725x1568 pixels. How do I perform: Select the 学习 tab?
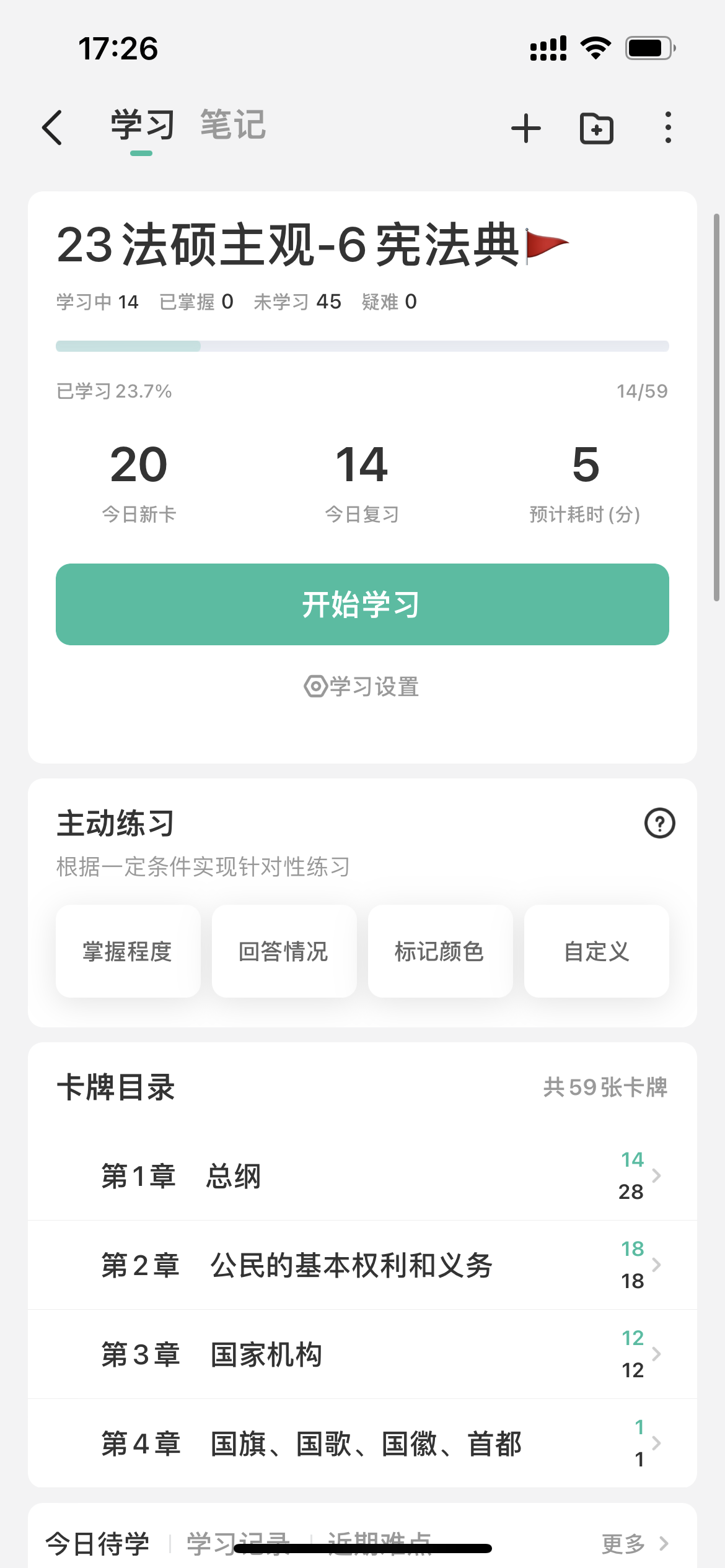click(142, 124)
